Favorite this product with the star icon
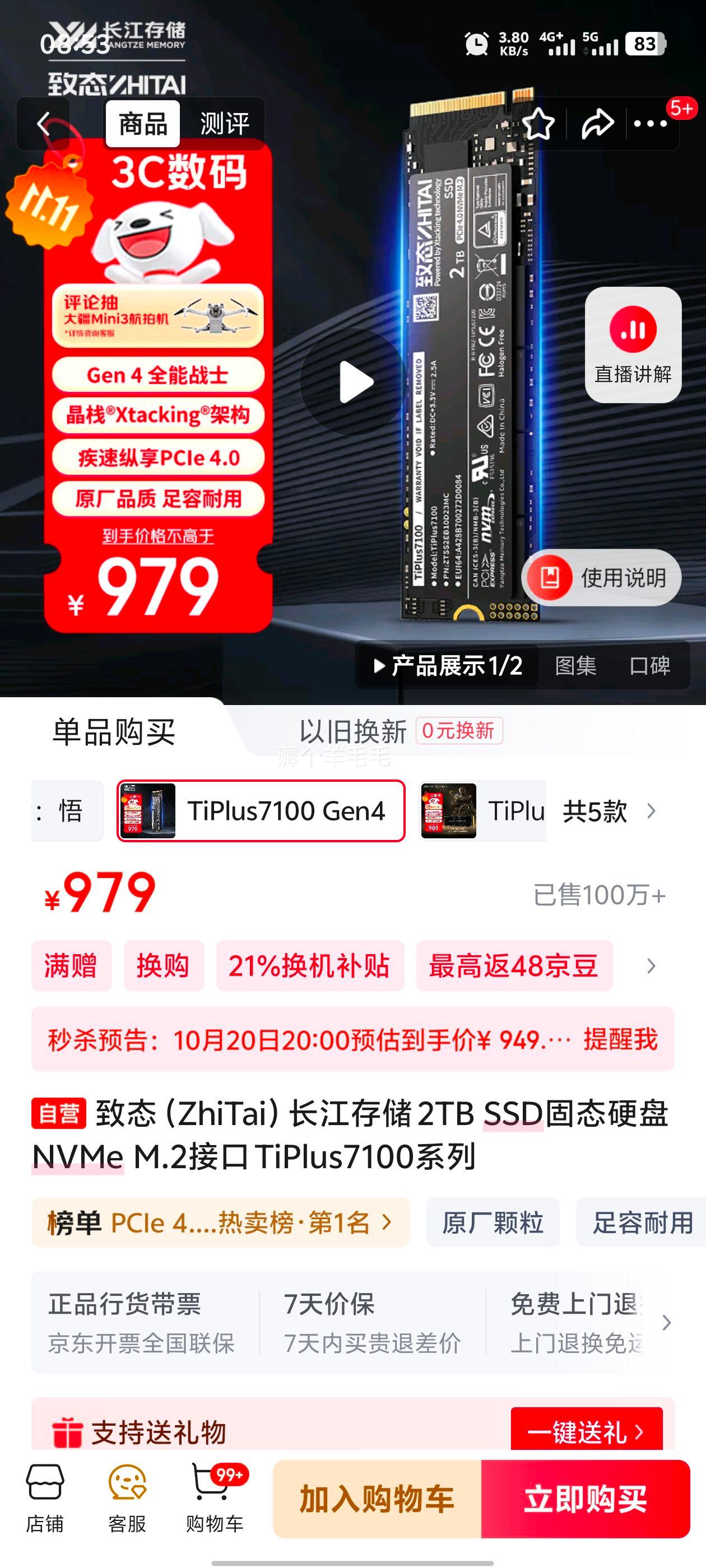The width and height of the screenshot is (706, 1568). tap(538, 124)
